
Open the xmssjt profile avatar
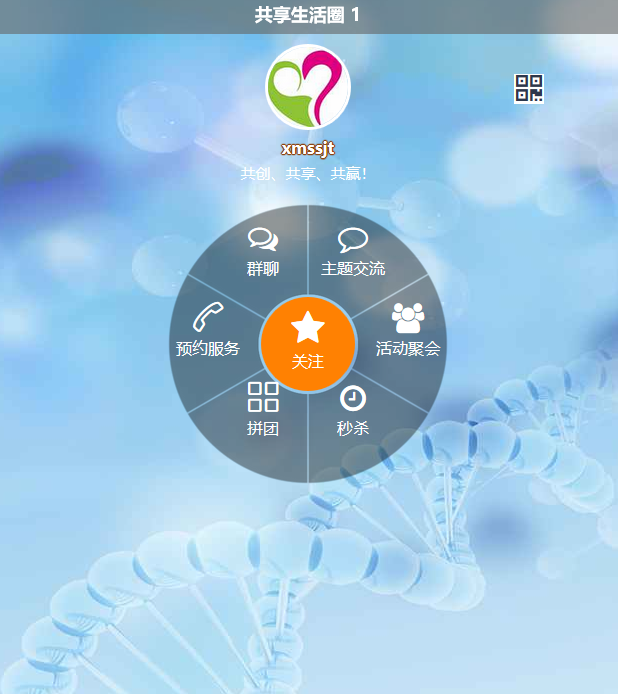(x=308, y=88)
